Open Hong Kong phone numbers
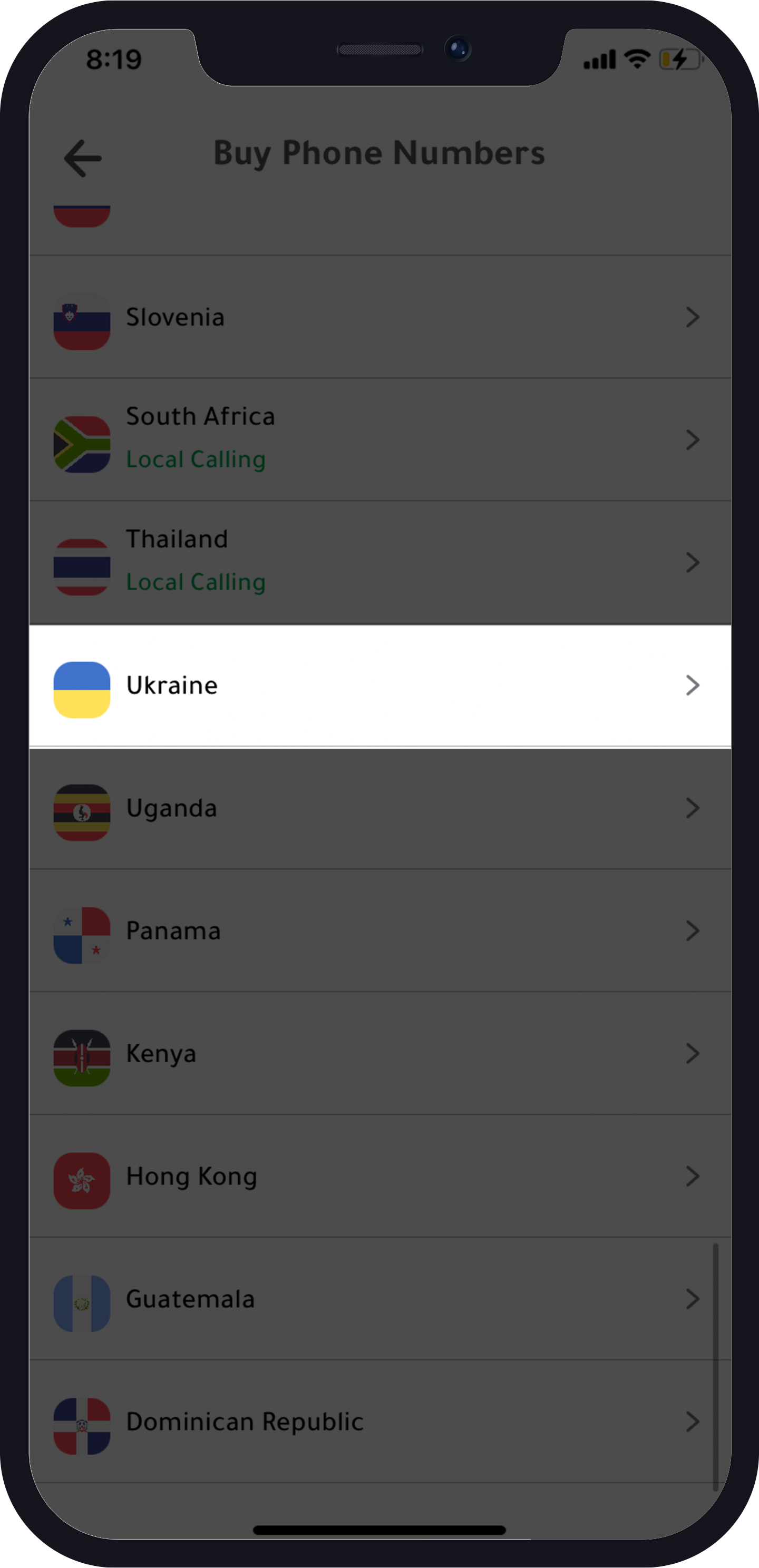The height and width of the screenshot is (1568, 759). click(x=379, y=1177)
